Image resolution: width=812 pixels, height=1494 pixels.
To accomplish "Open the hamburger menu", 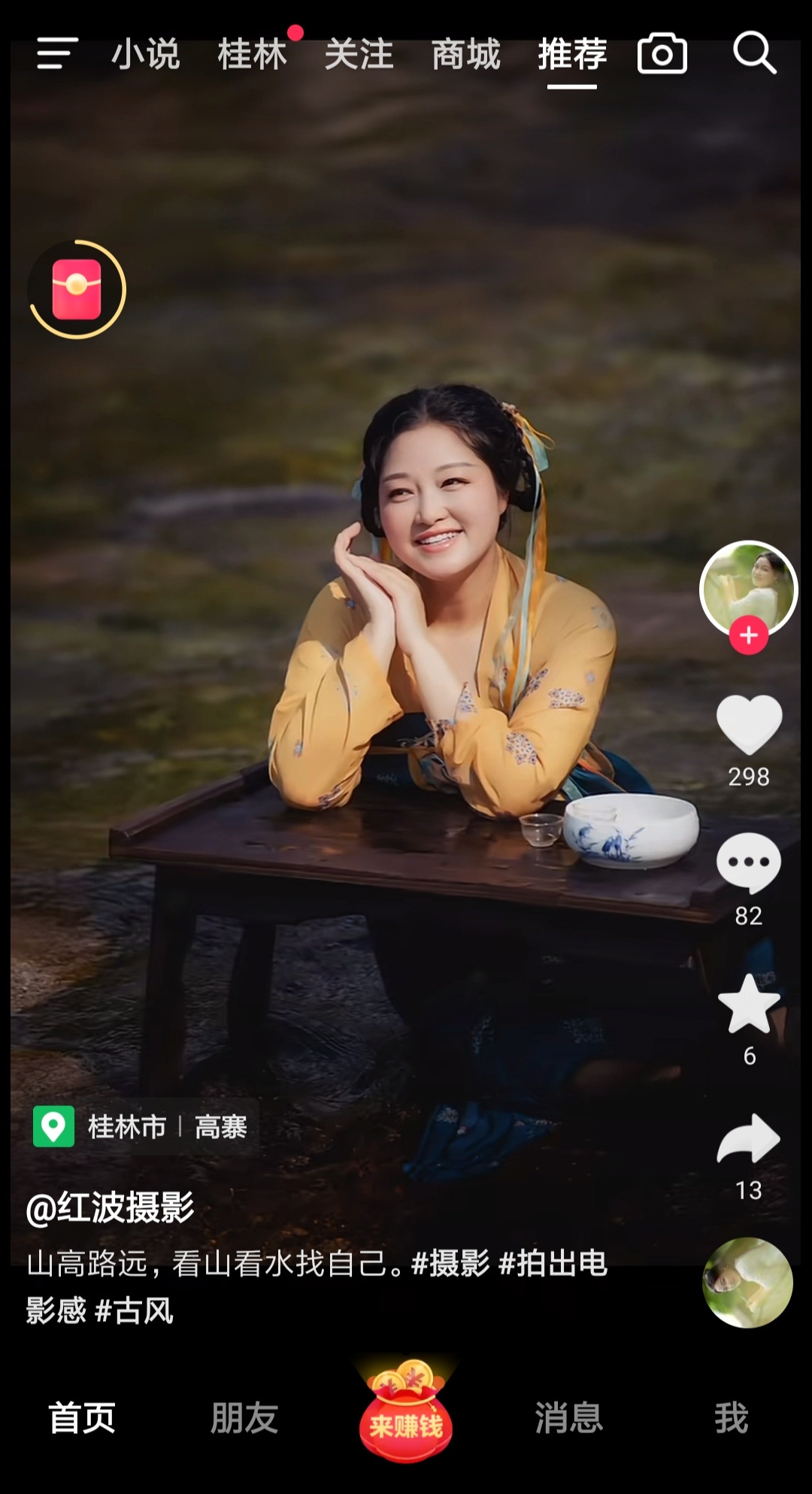I will (x=57, y=54).
